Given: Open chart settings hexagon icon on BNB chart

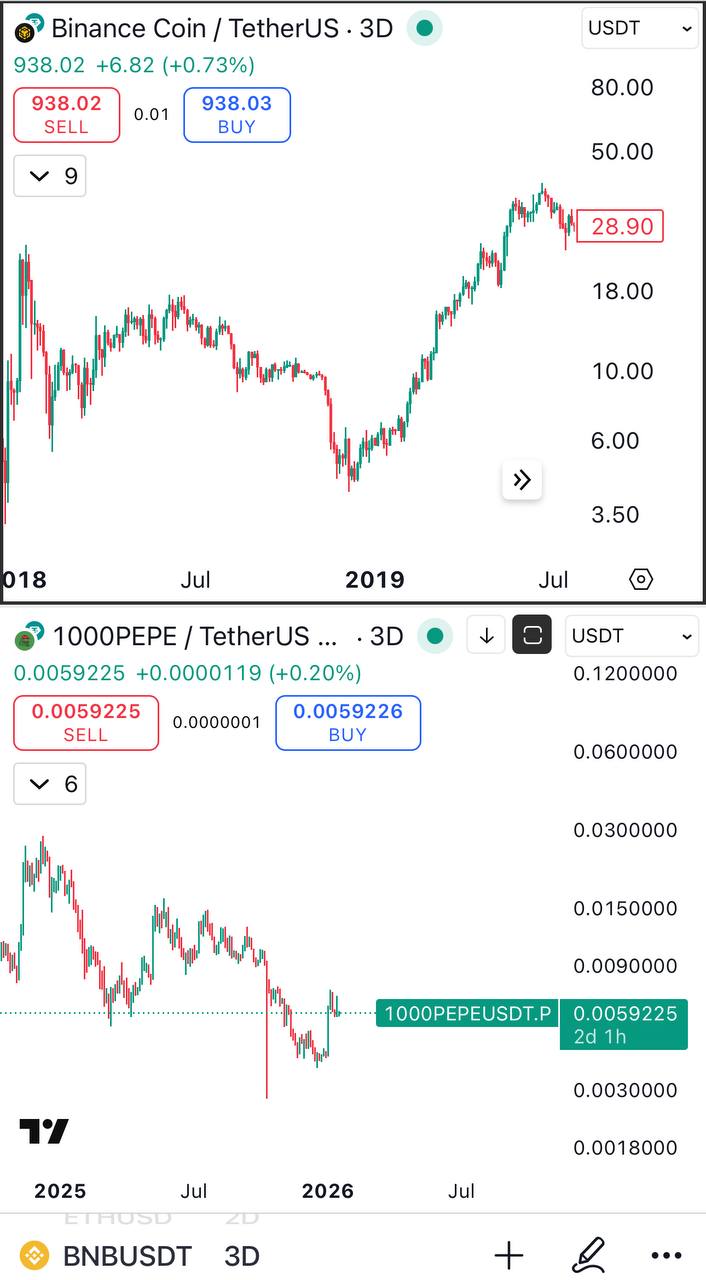Looking at the screenshot, I should click(641, 579).
